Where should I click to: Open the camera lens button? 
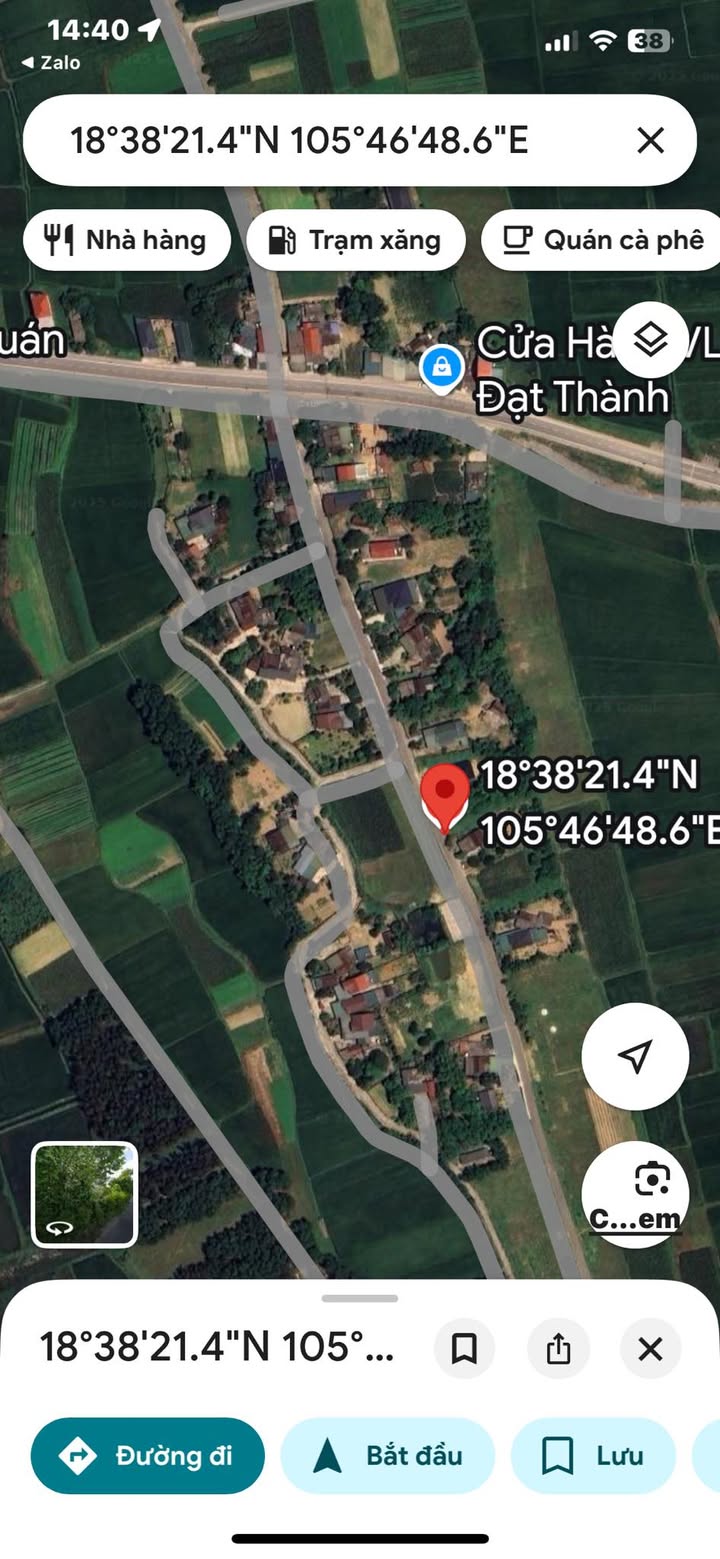635,1192
